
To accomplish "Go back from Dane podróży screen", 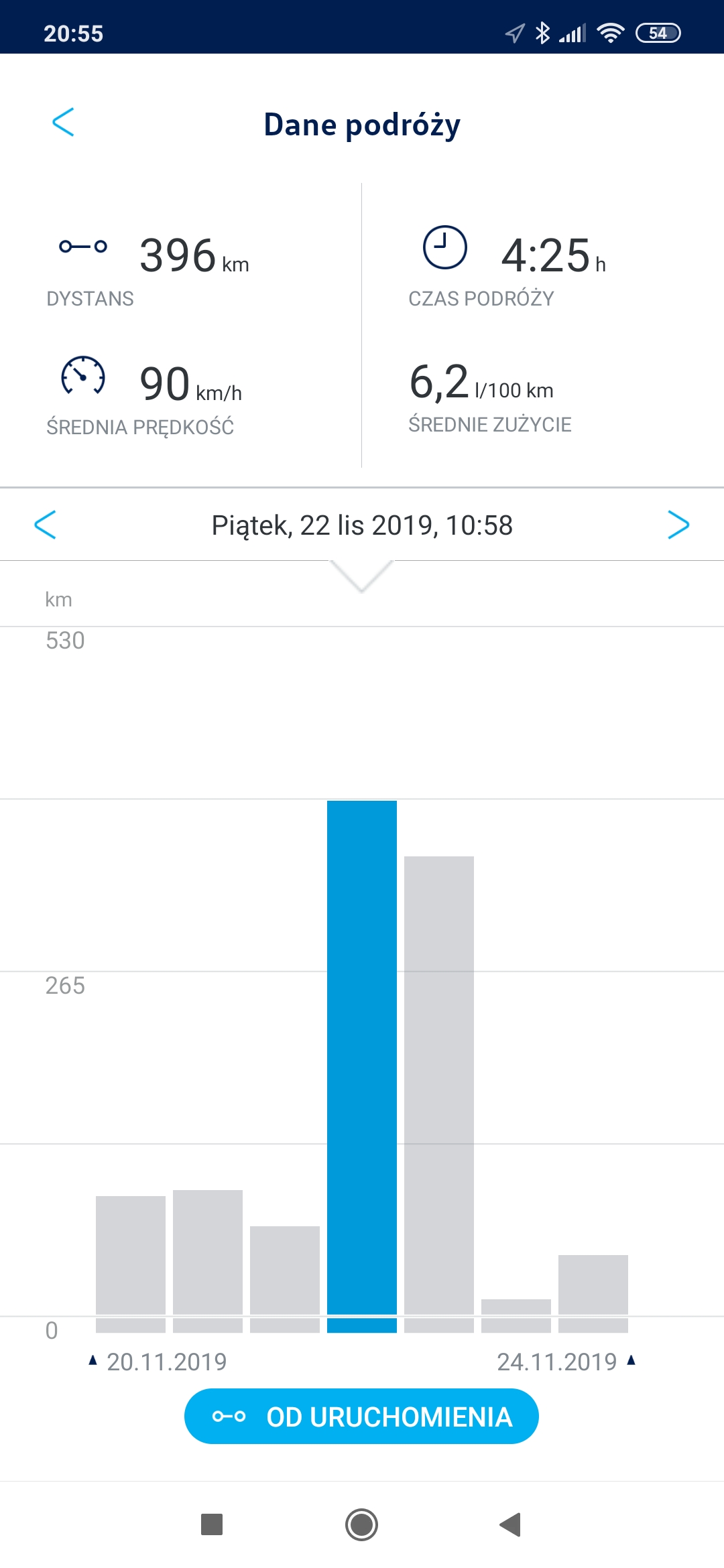I will pyautogui.click(x=63, y=122).
